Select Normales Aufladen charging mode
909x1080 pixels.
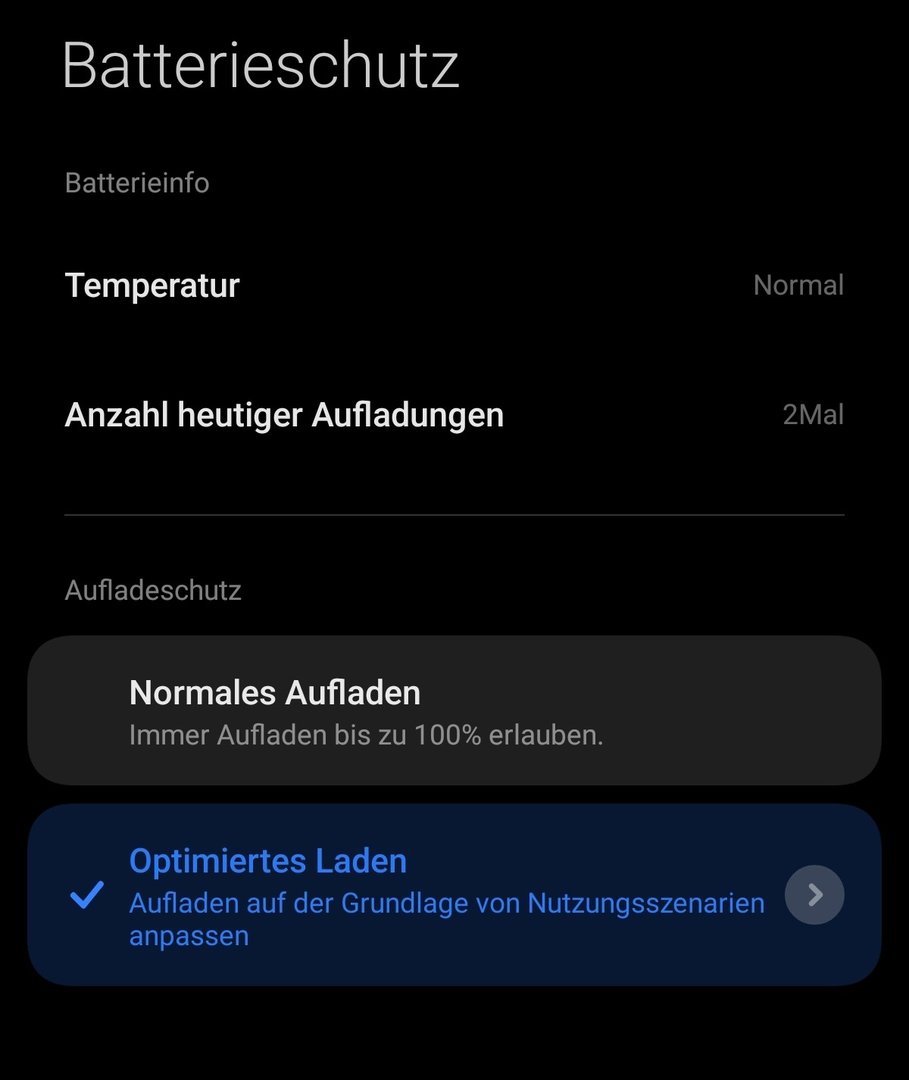click(x=453, y=710)
